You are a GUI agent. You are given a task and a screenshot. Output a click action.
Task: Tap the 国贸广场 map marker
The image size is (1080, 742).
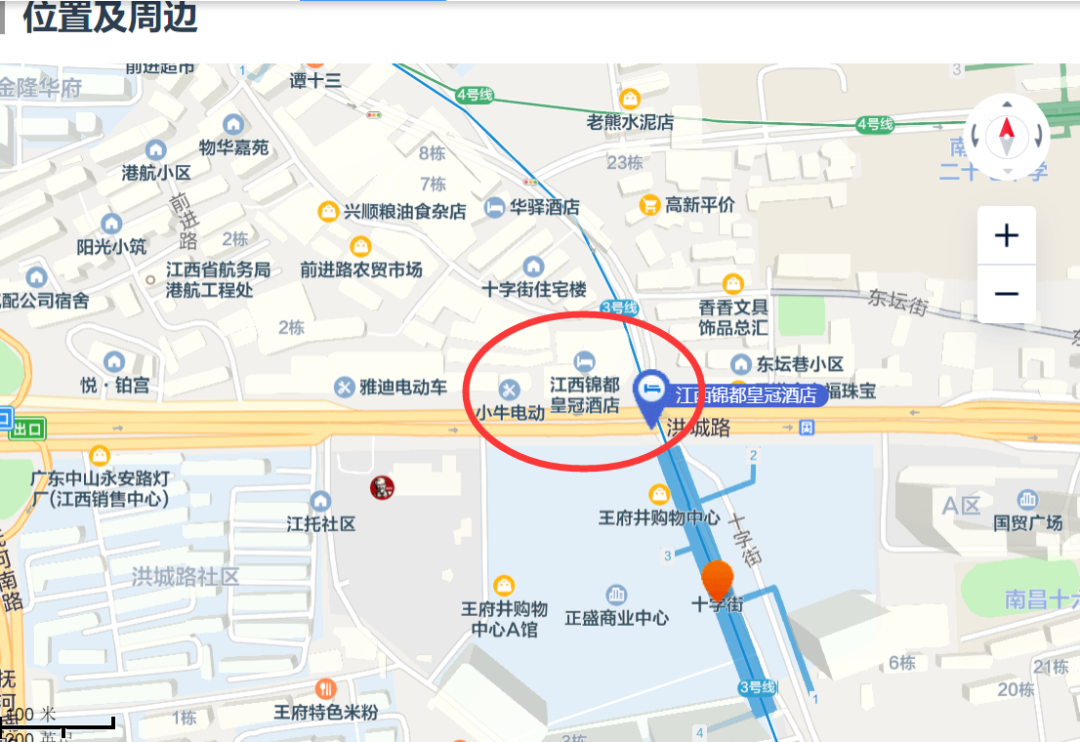(1027, 499)
